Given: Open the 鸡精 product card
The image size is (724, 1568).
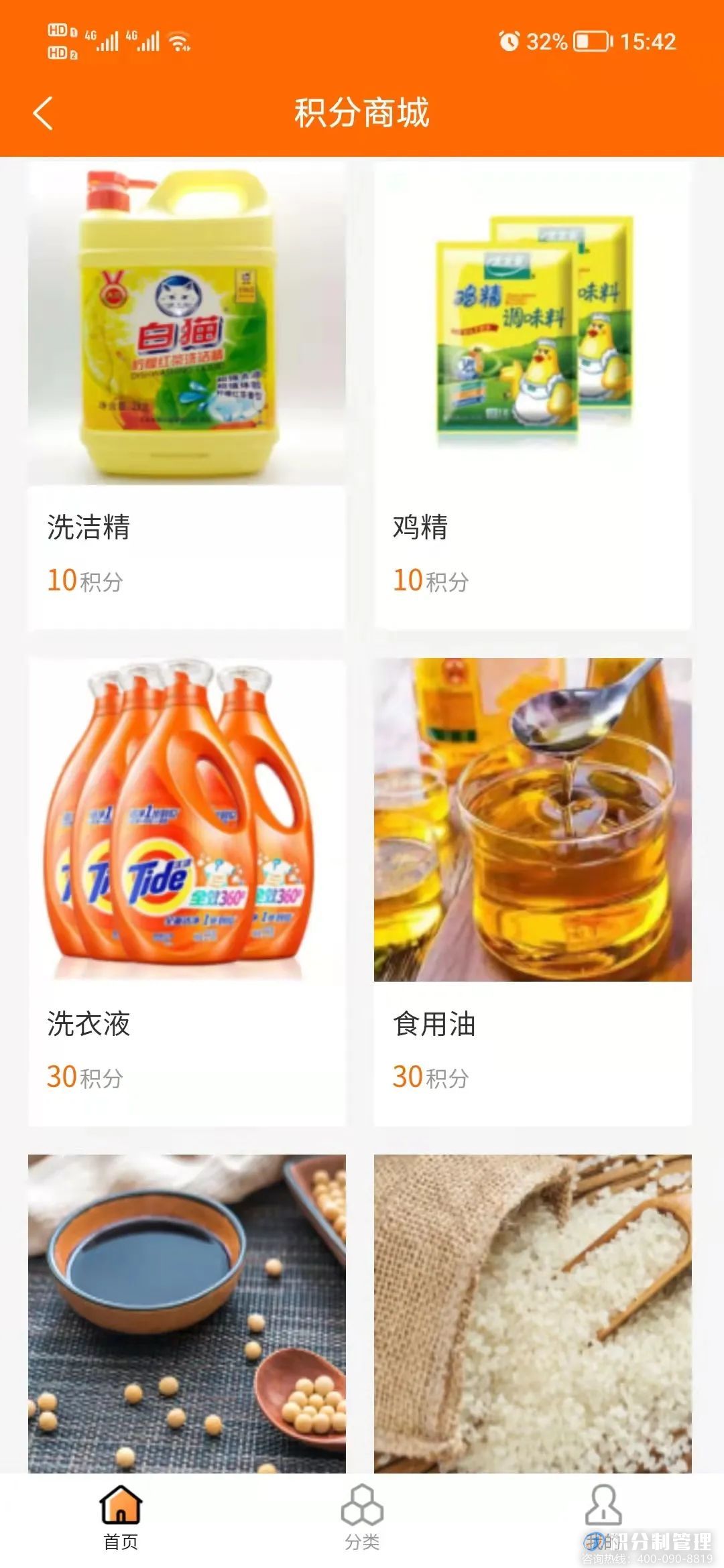Looking at the screenshot, I should pos(532,395).
